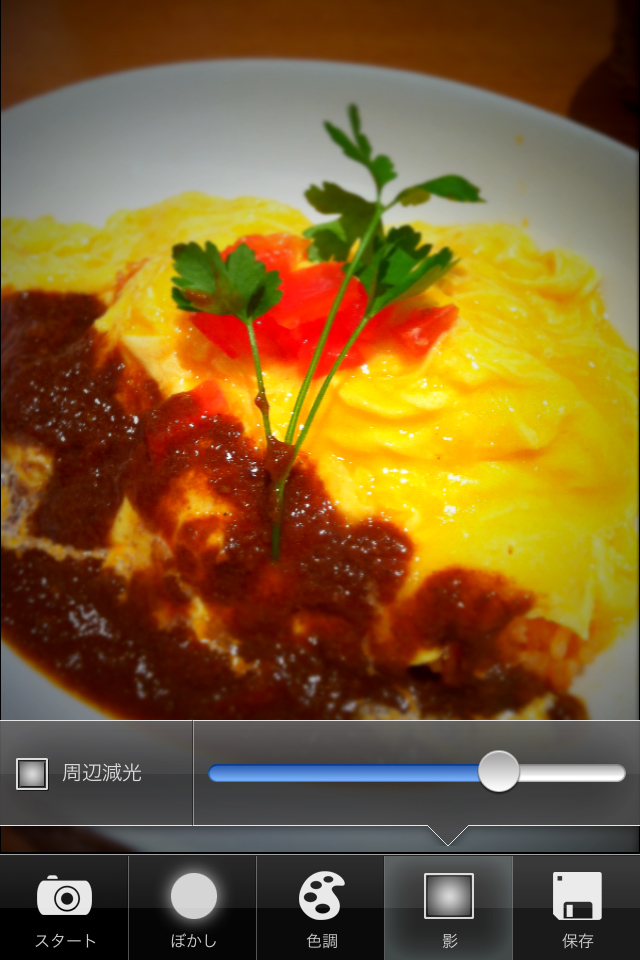The width and height of the screenshot is (640, 960).
Task: Select the 周辺減光 vignette option
Action: [x=80, y=773]
